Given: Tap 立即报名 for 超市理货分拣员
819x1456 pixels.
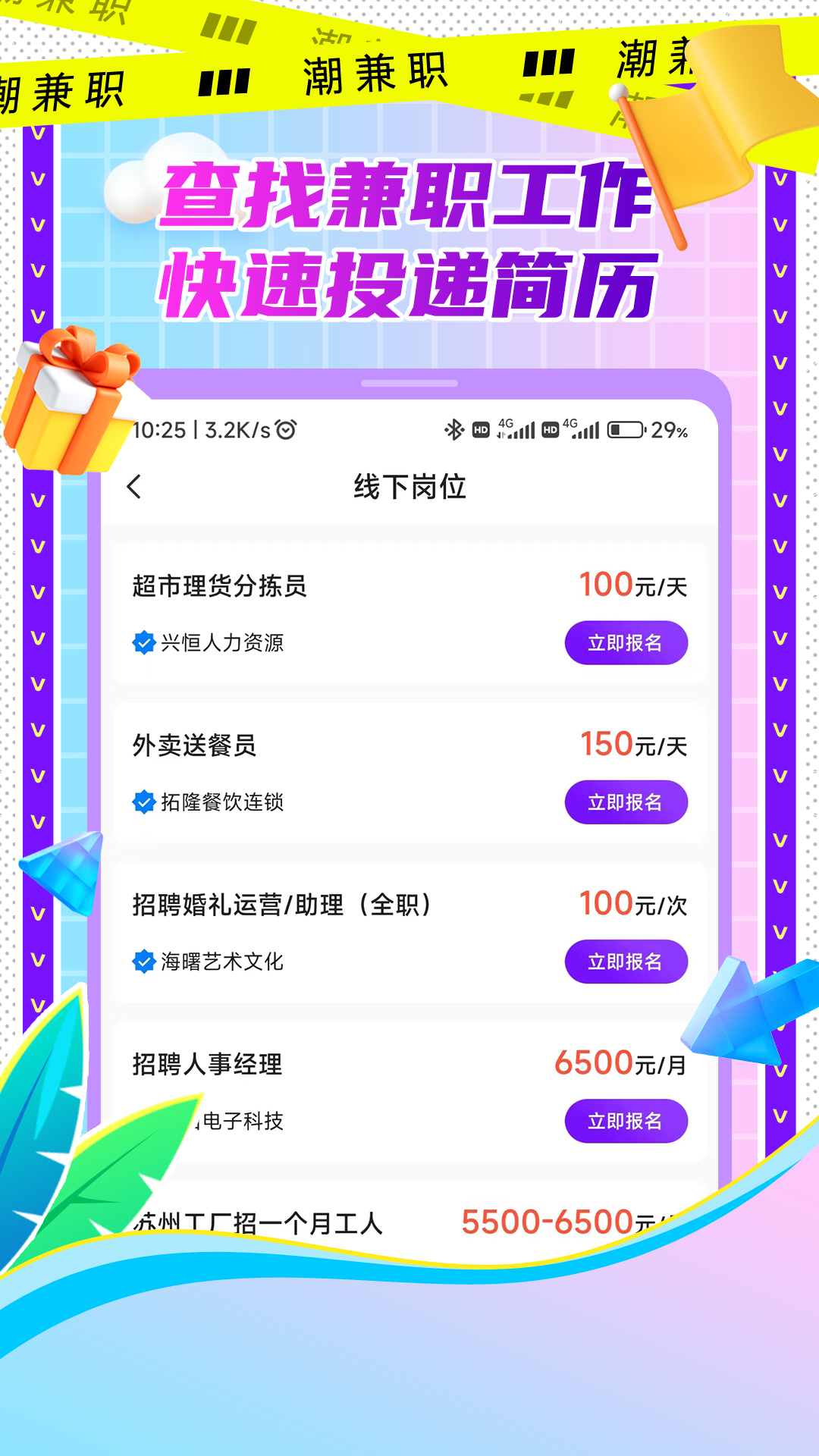Looking at the screenshot, I should [x=626, y=642].
